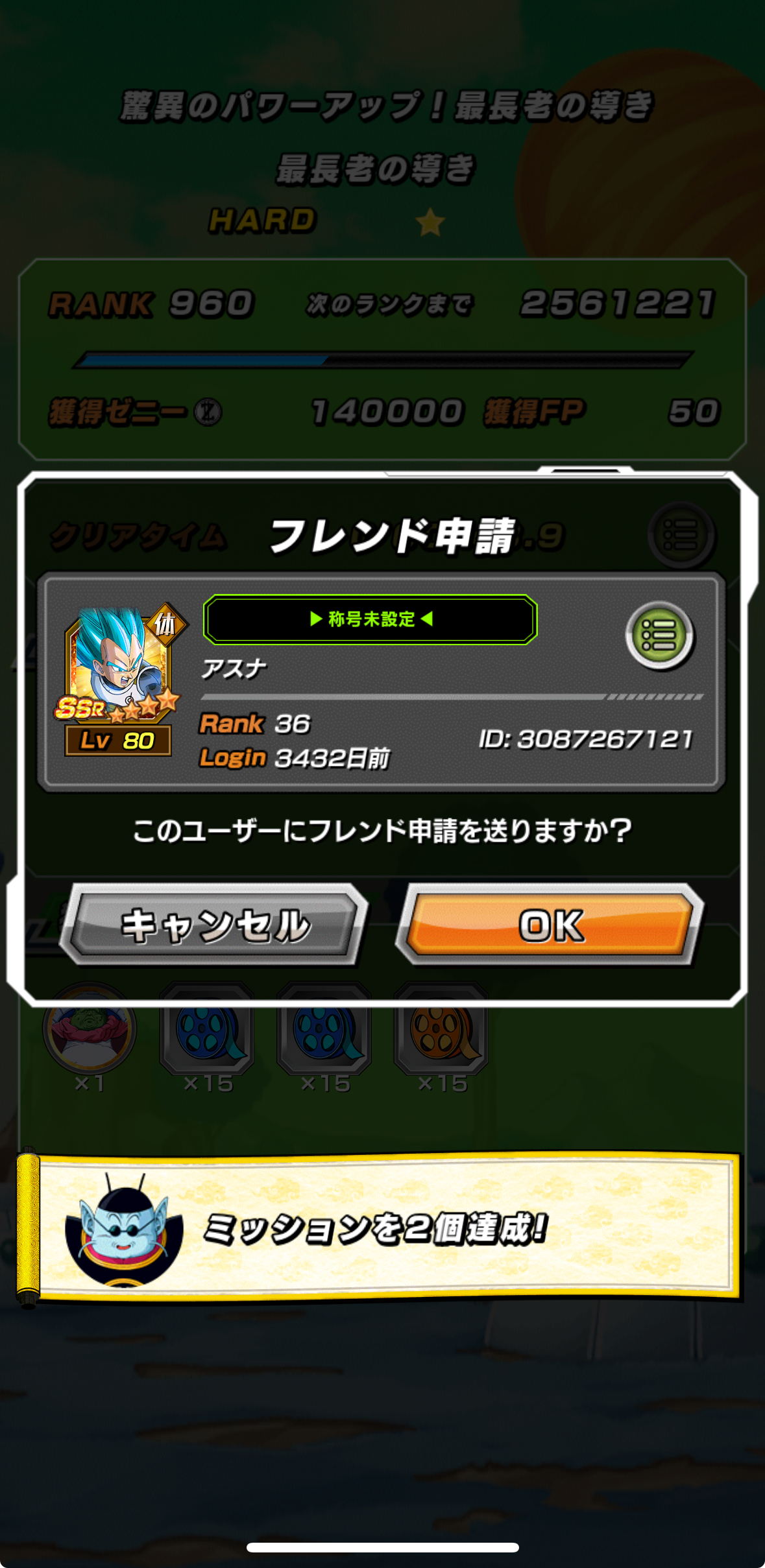Open the details list icon for アスナ
The height and width of the screenshot is (1568, 765).
(660, 636)
